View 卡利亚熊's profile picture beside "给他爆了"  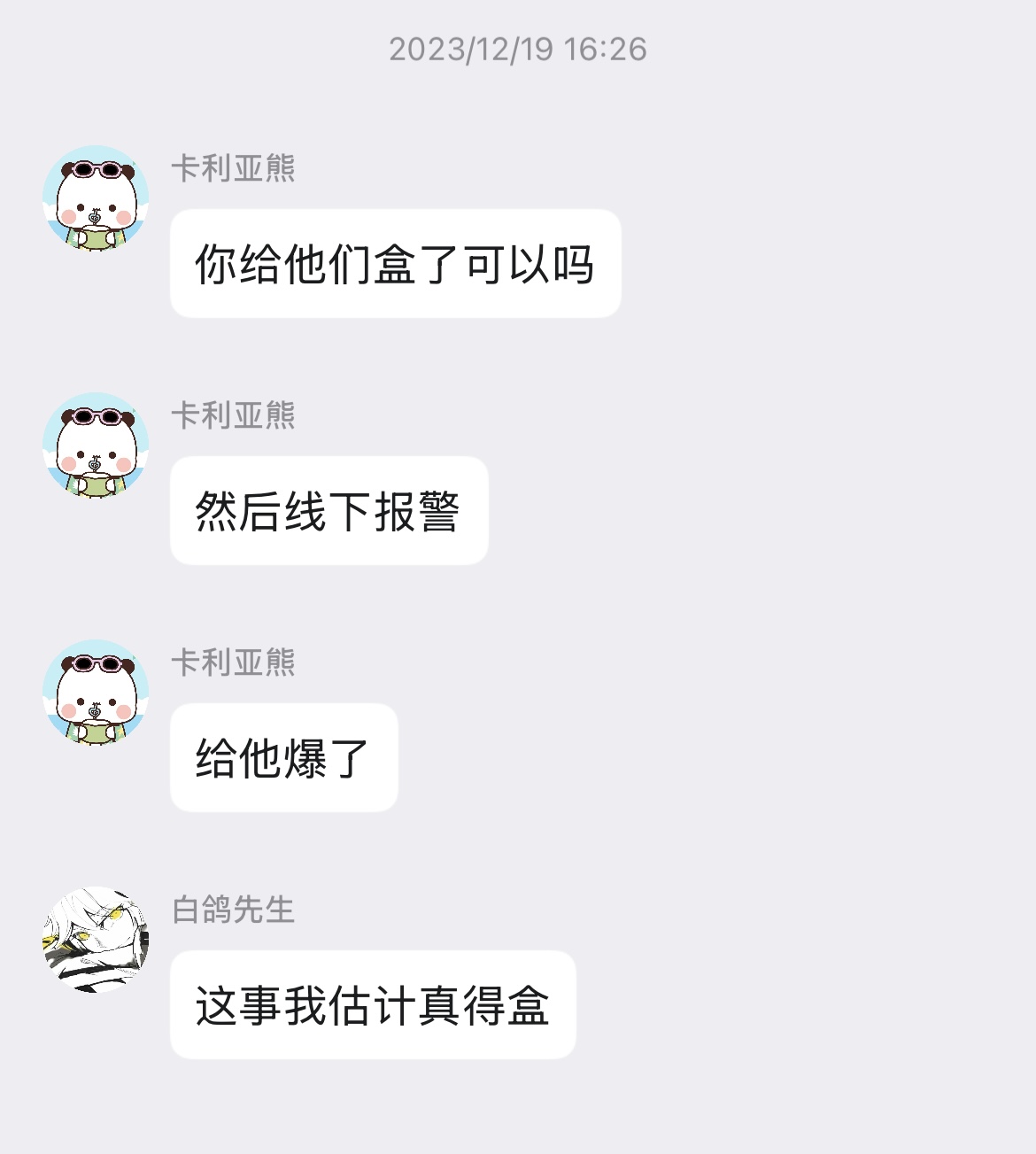point(96,693)
